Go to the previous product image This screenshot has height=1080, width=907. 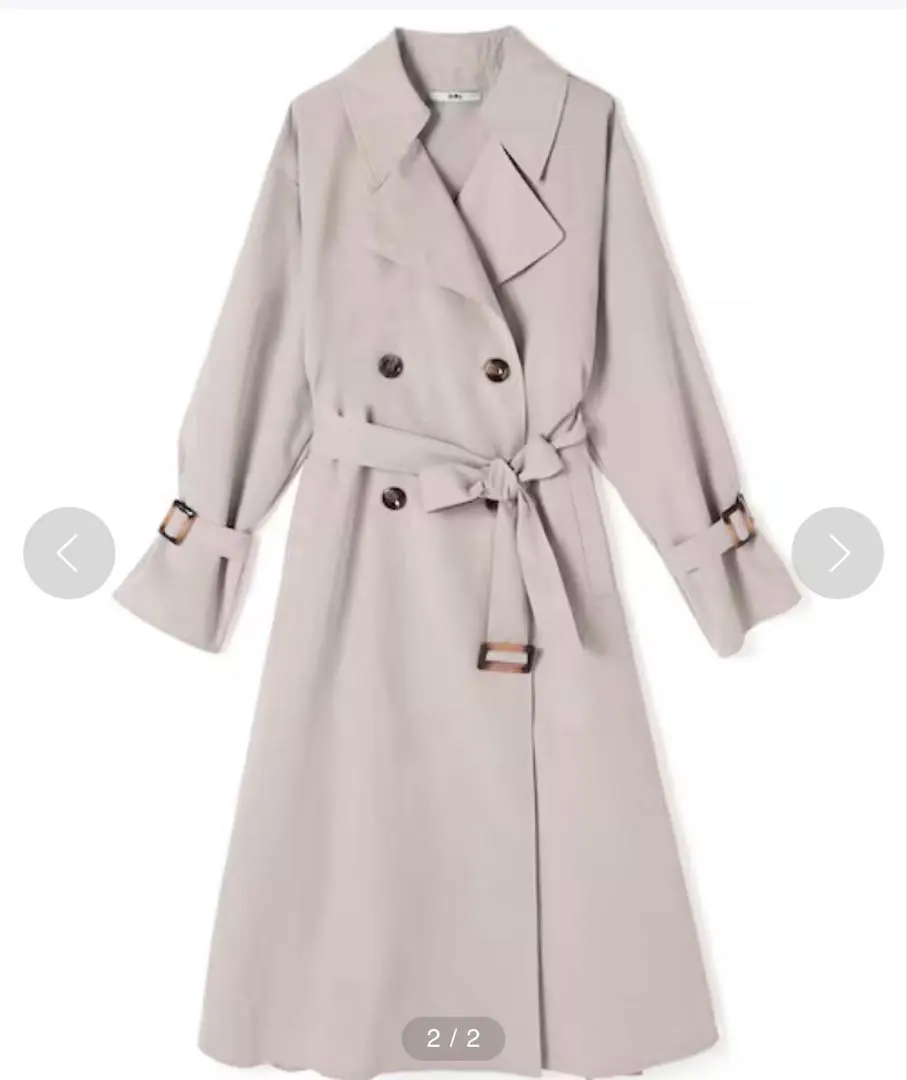point(69,553)
